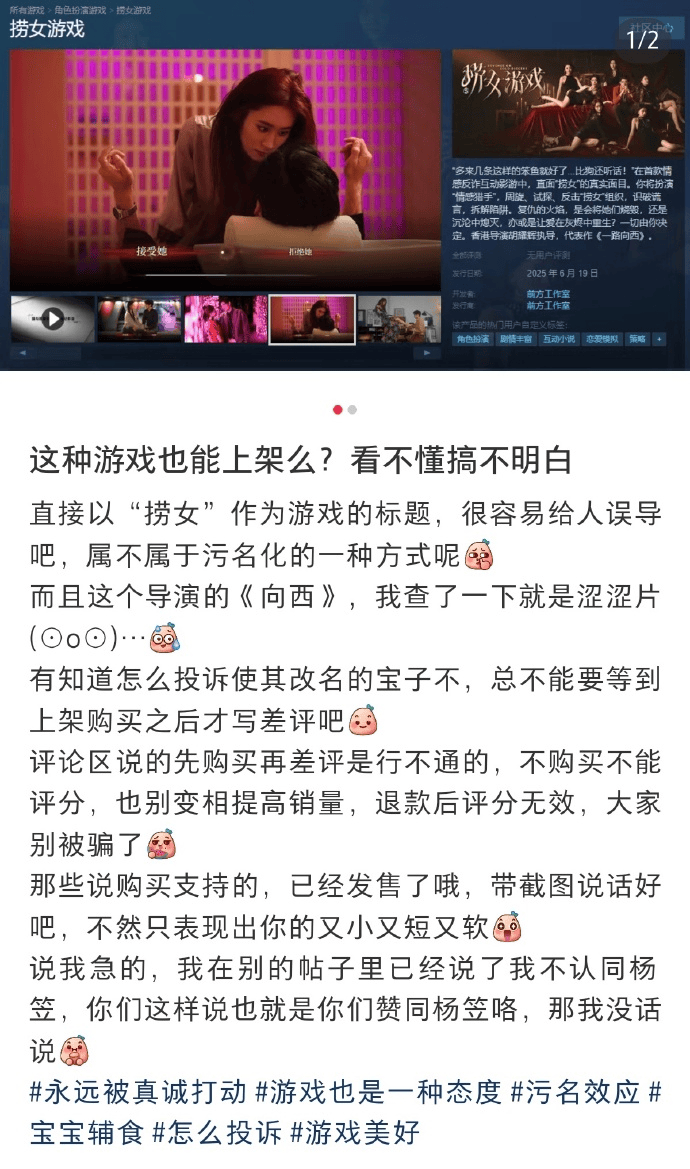Open the #怎么投诉 hashtag
This screenshot has height=1169, width=690.
tap(214, 1133)
